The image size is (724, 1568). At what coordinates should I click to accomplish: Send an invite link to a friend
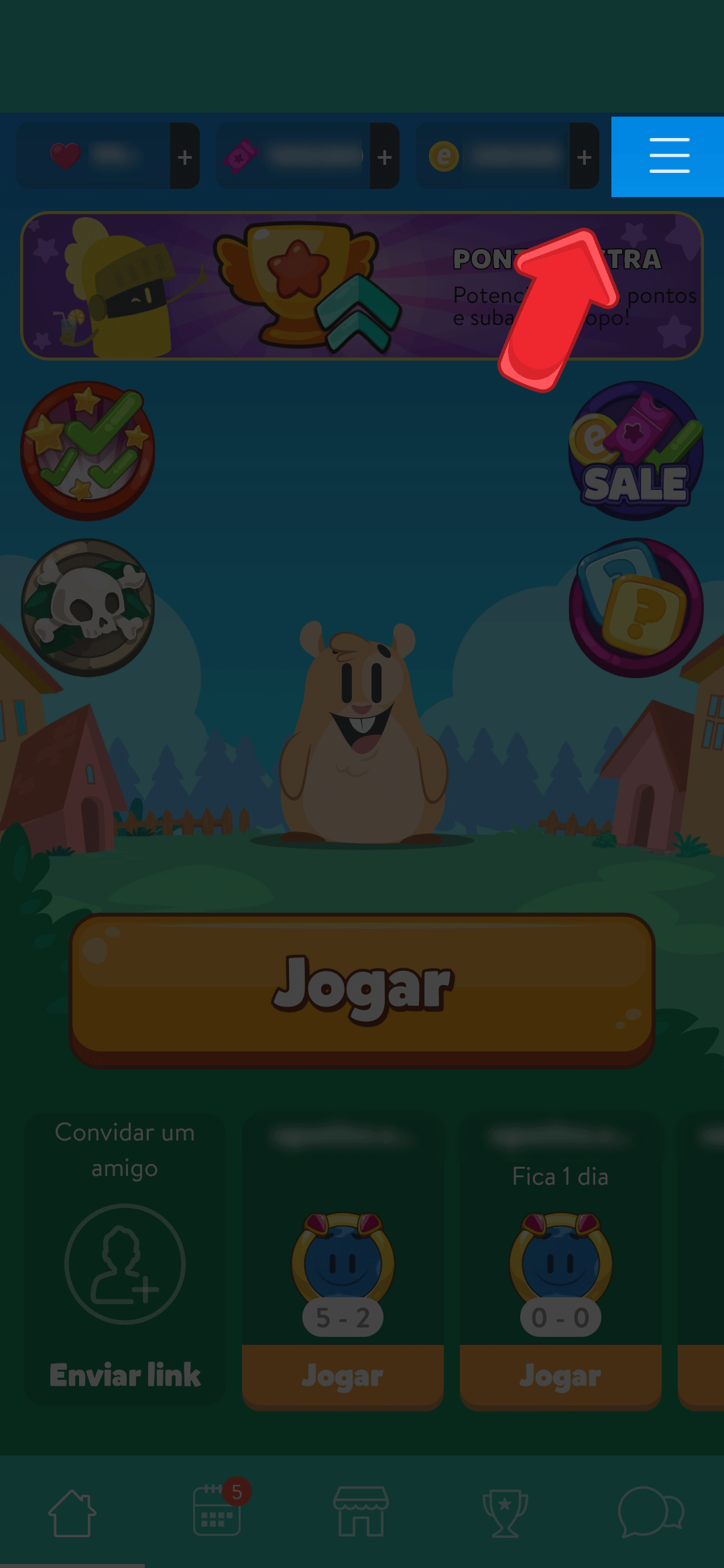[125, 1374]
